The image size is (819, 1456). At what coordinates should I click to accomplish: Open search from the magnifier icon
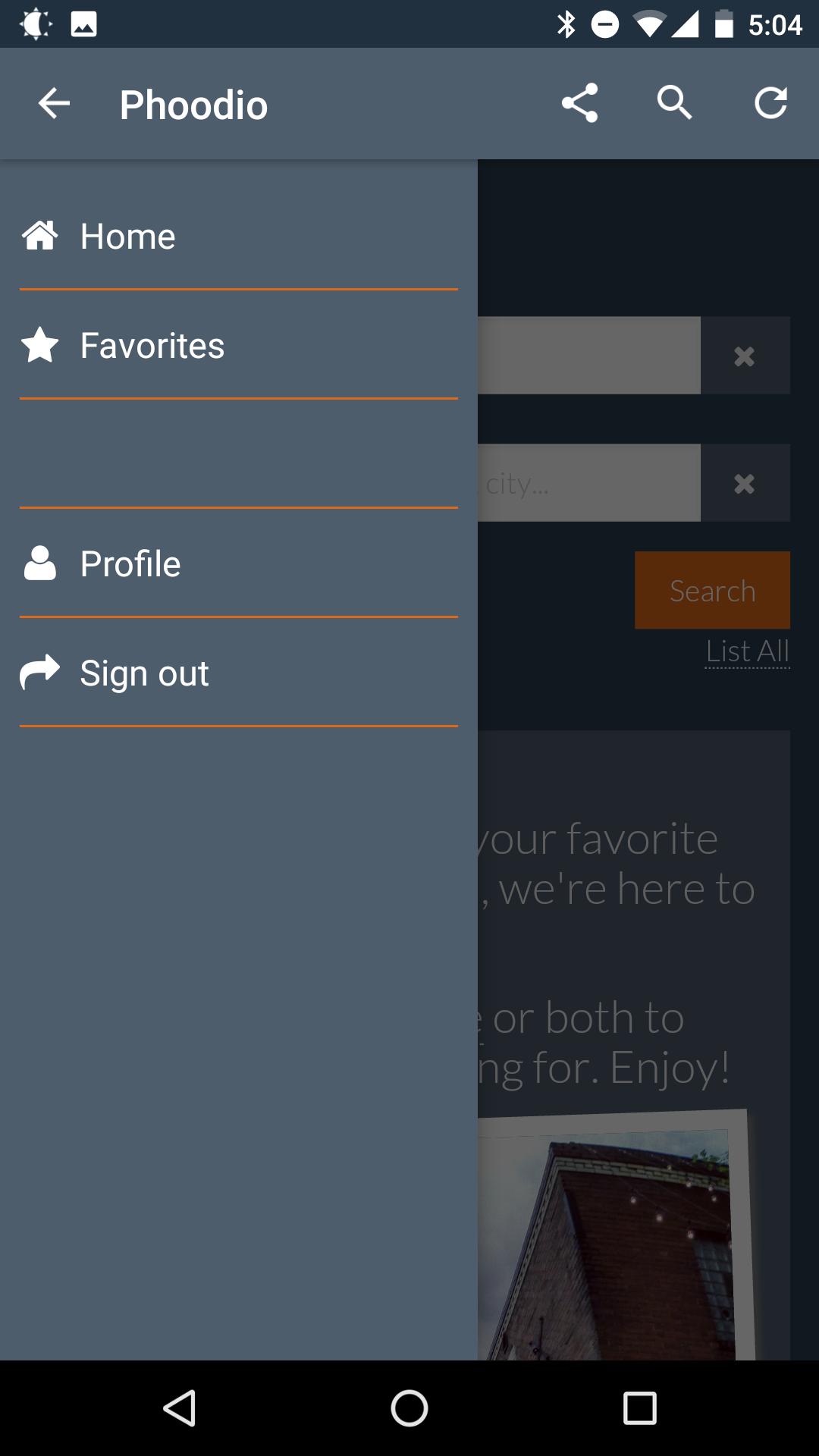tap(674, 104)
